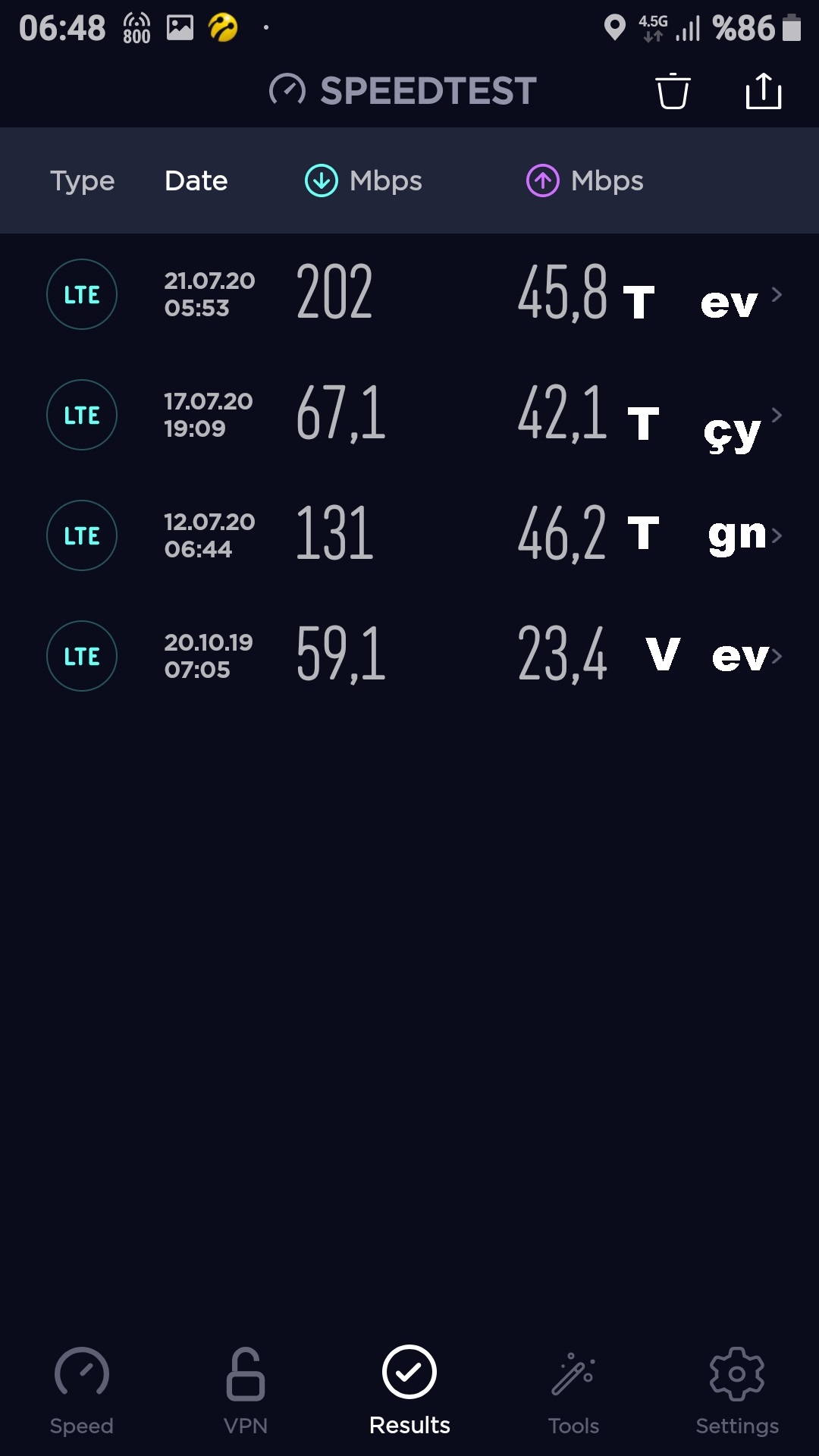Open the 21.07.20 05:53 test result
Image resolution: width=819 pixels, height=1456 pixels.
pos(409,294)
